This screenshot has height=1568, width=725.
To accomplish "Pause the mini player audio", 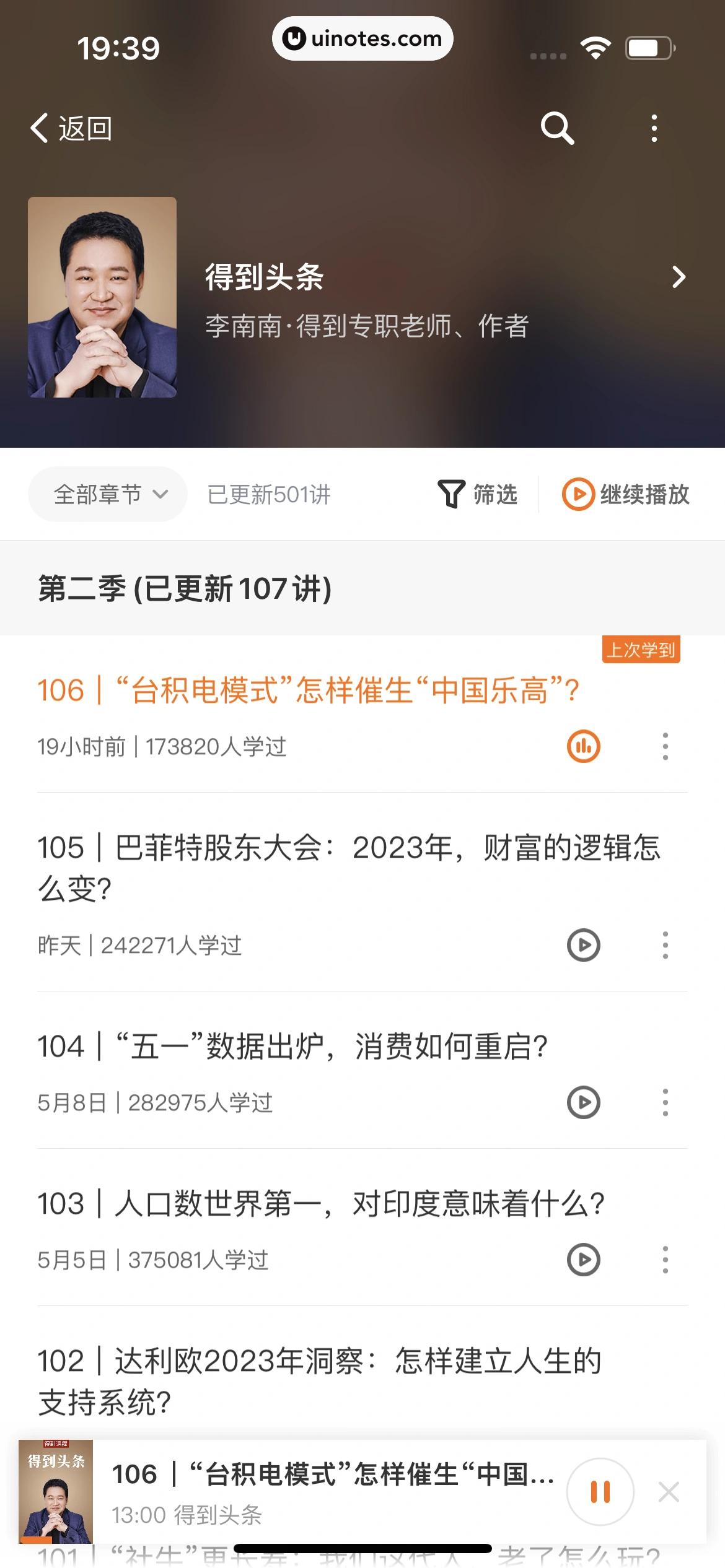I will click(x=600, y=1492).
